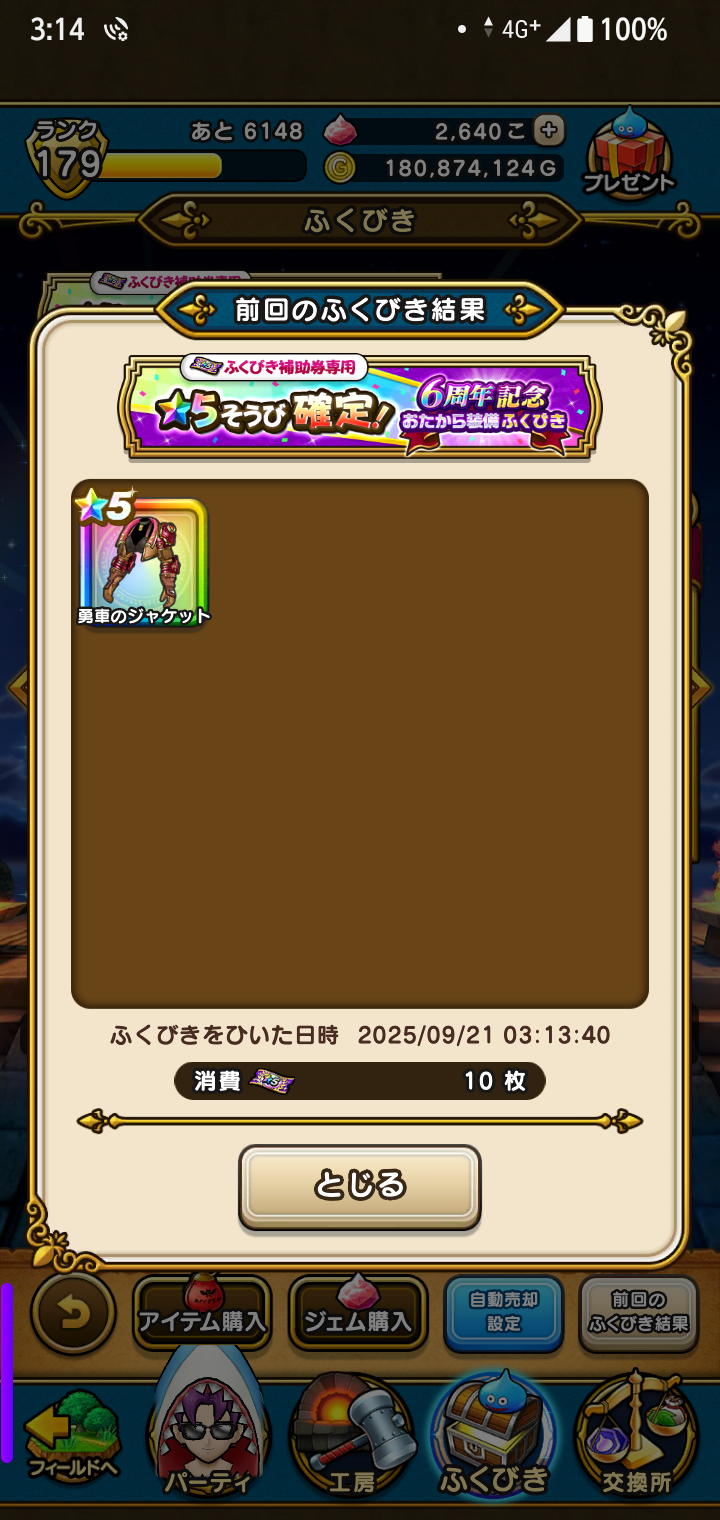Open the 勇車のジャケット item tile
This screenshot has width=720, height=1520.
click(143, 560)
